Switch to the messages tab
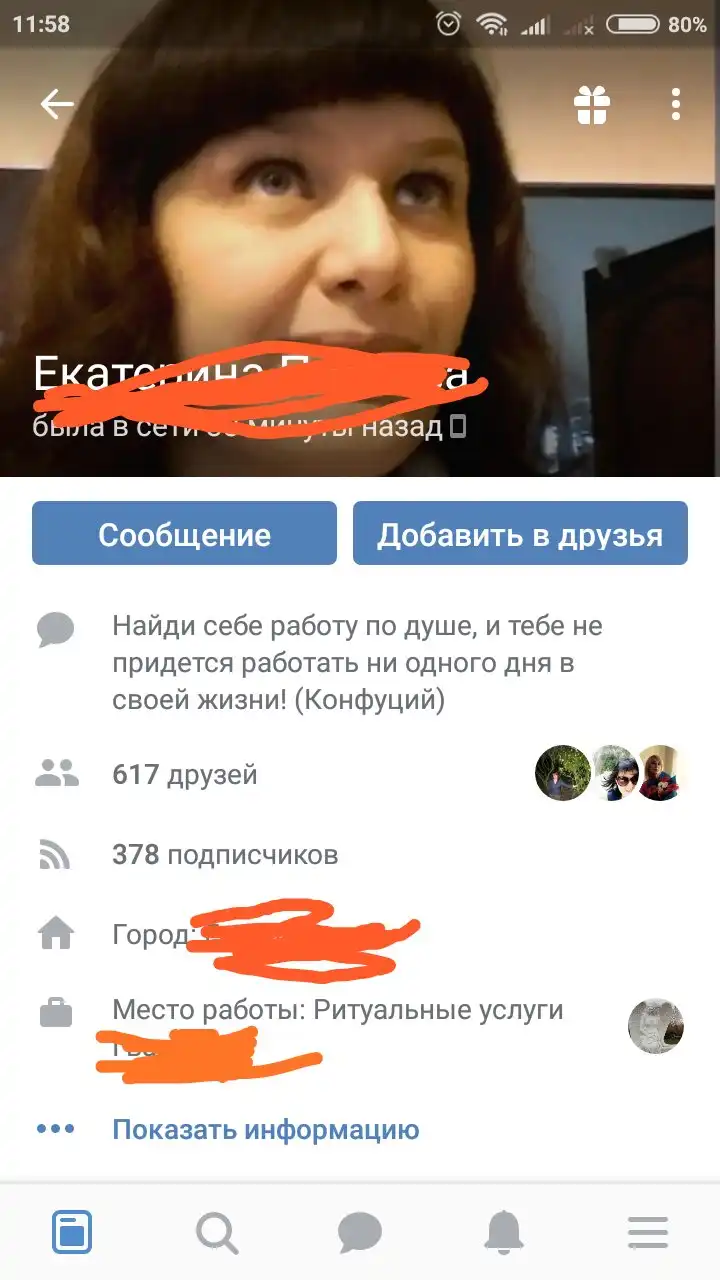Image resolution: width=720 pixels, height=1280 pixels. pos(360,1232)
